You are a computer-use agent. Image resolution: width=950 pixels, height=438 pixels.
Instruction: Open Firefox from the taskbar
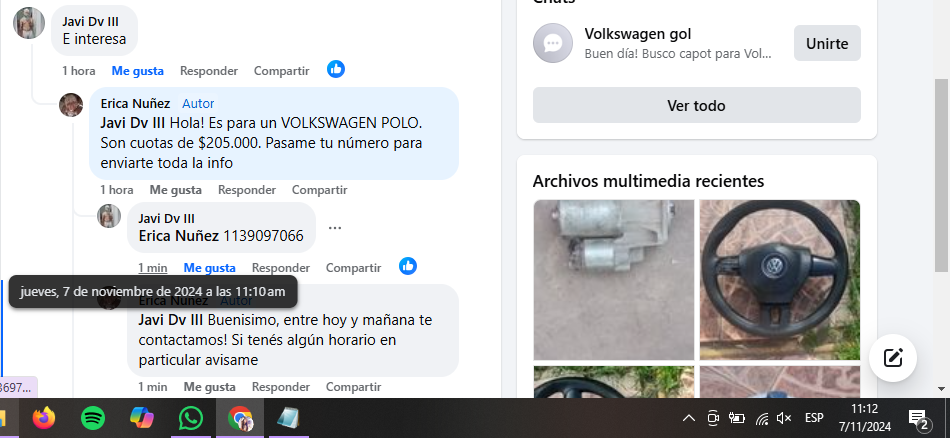pos(44,417)
